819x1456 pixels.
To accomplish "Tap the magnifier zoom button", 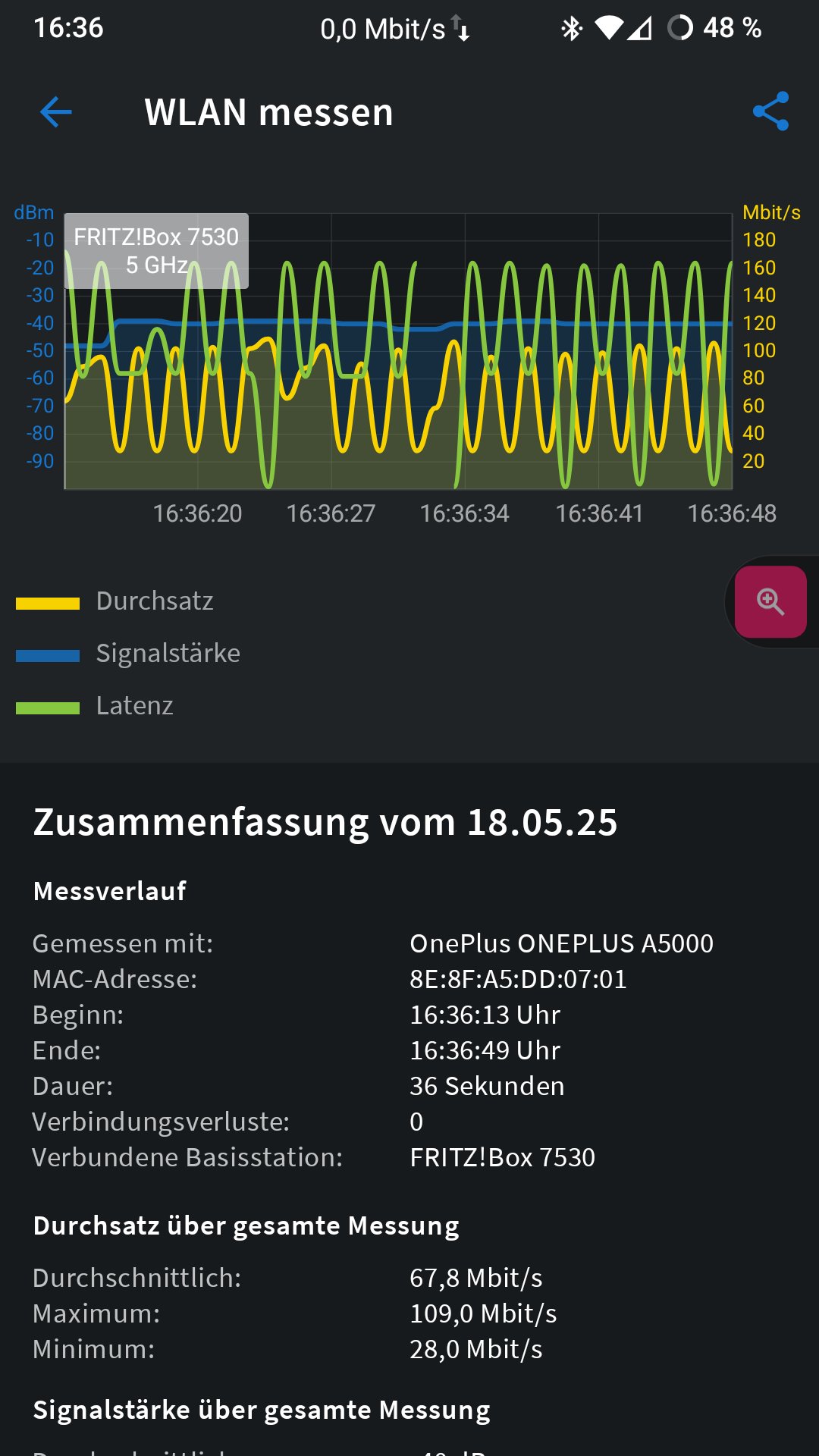I will coord(770,602).
